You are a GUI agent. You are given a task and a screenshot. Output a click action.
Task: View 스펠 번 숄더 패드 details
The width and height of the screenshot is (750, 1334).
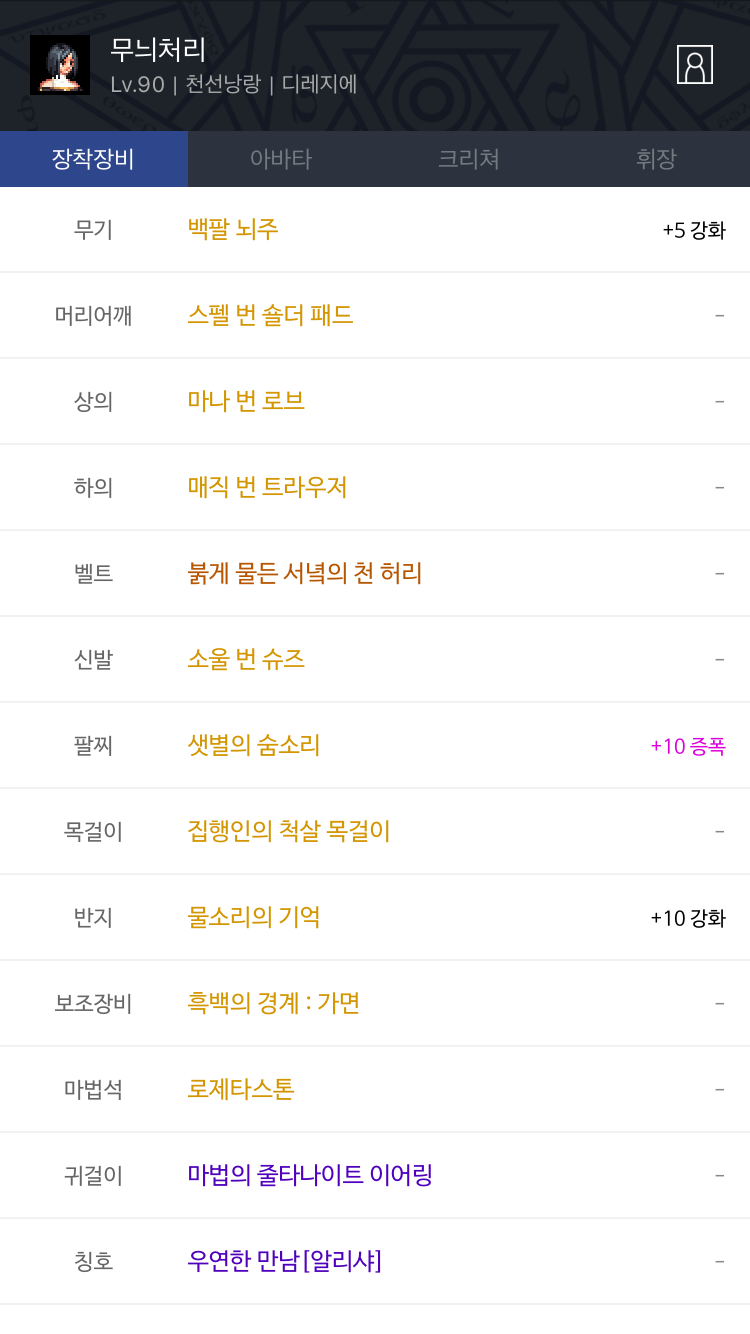(270, 315)
